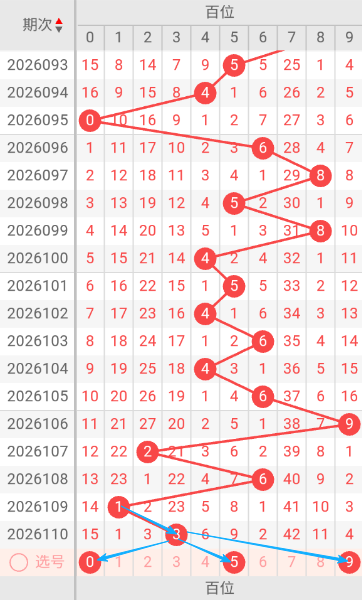Image resolution: width=362 pixels, height=600 pixels.
Task: Pick number 7 in the 选号 row
Action: point(292,562)
